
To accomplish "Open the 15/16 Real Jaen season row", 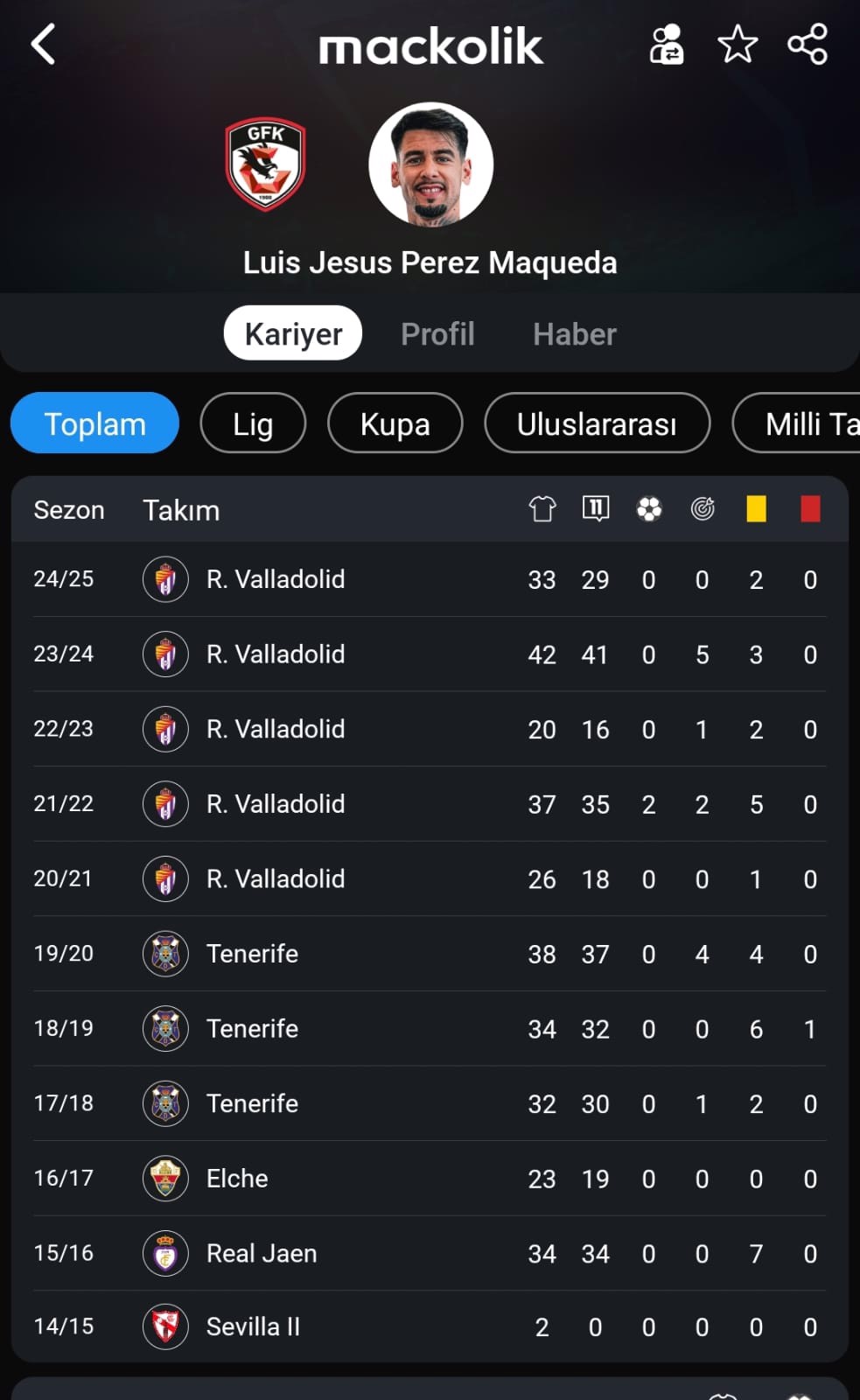I will pos(430,1253).
